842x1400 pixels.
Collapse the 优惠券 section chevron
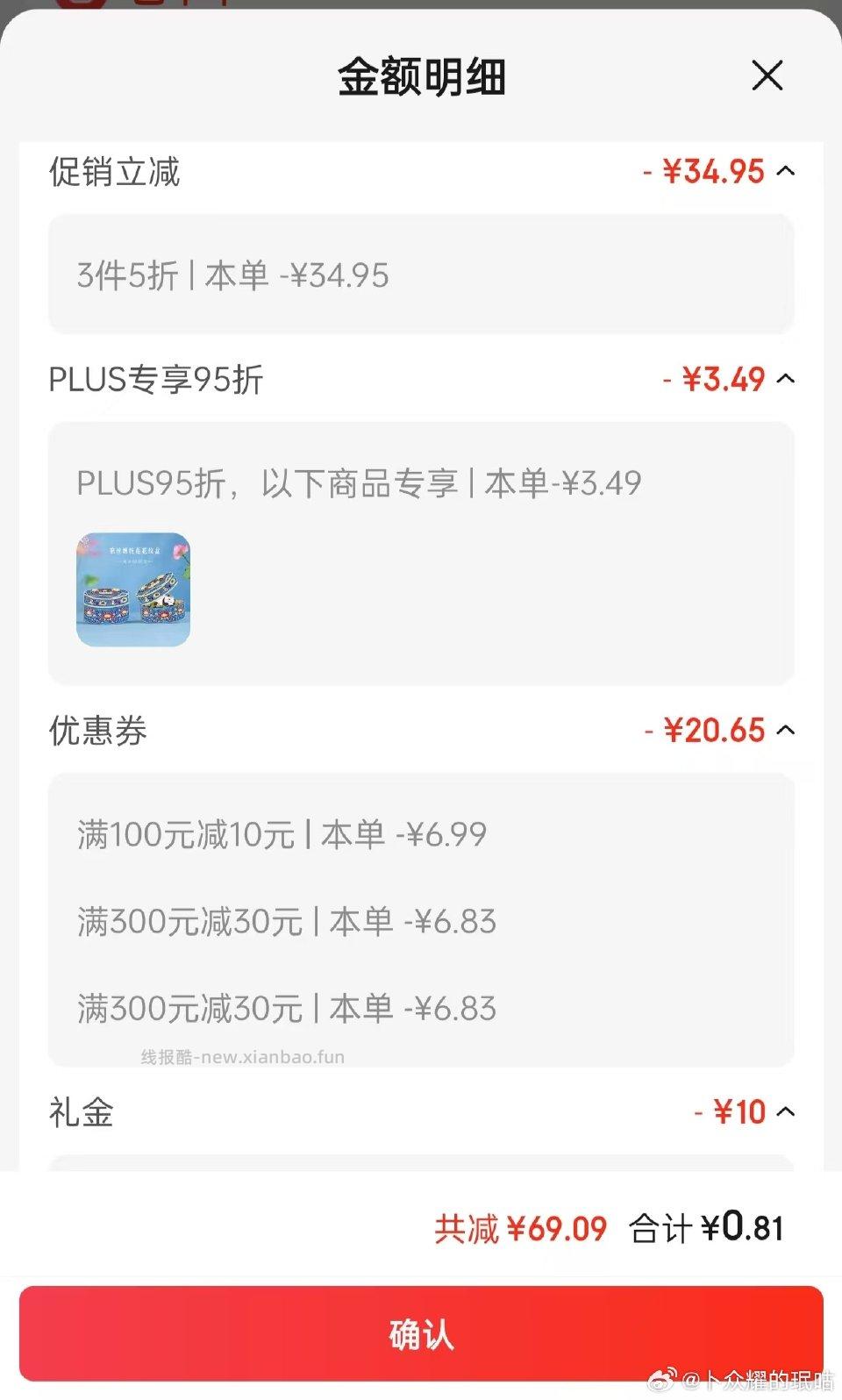click(787, 729)
